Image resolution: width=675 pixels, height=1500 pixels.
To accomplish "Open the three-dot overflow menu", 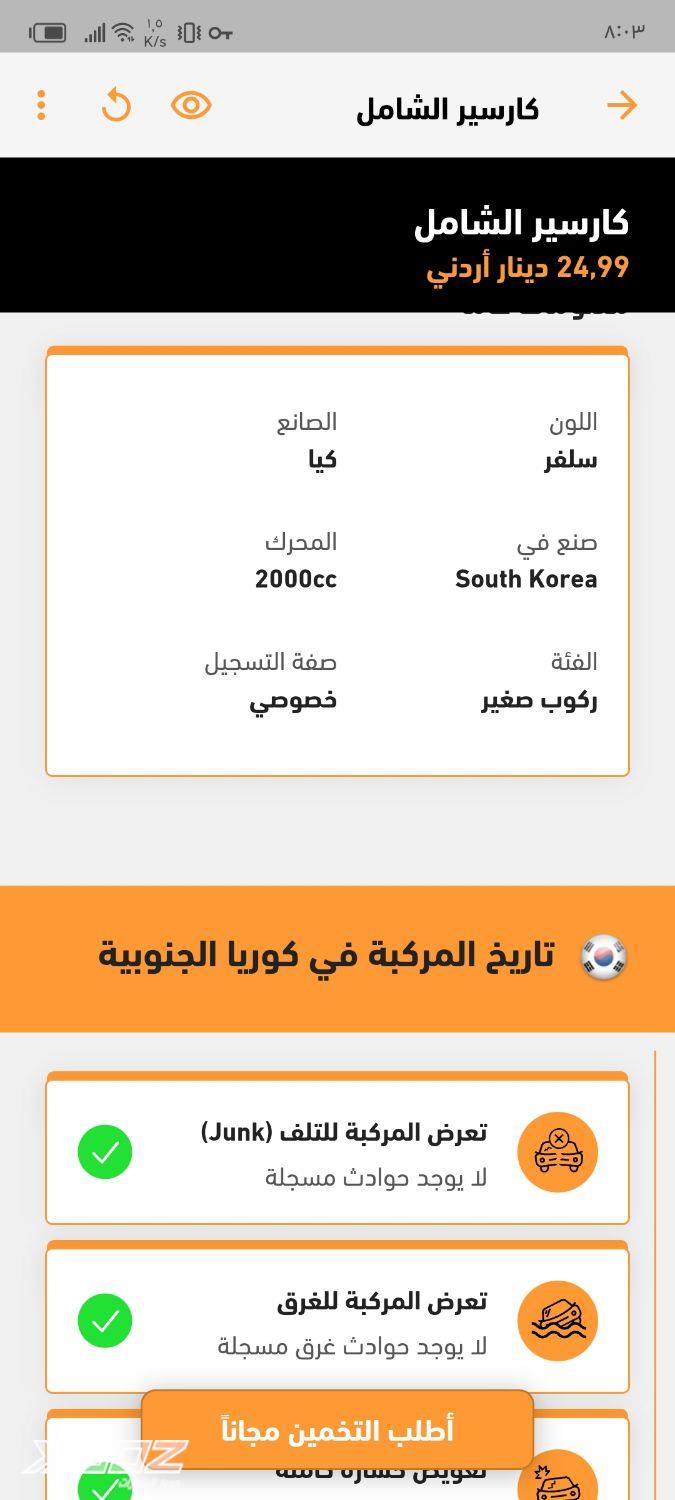I will click(41, 105).
